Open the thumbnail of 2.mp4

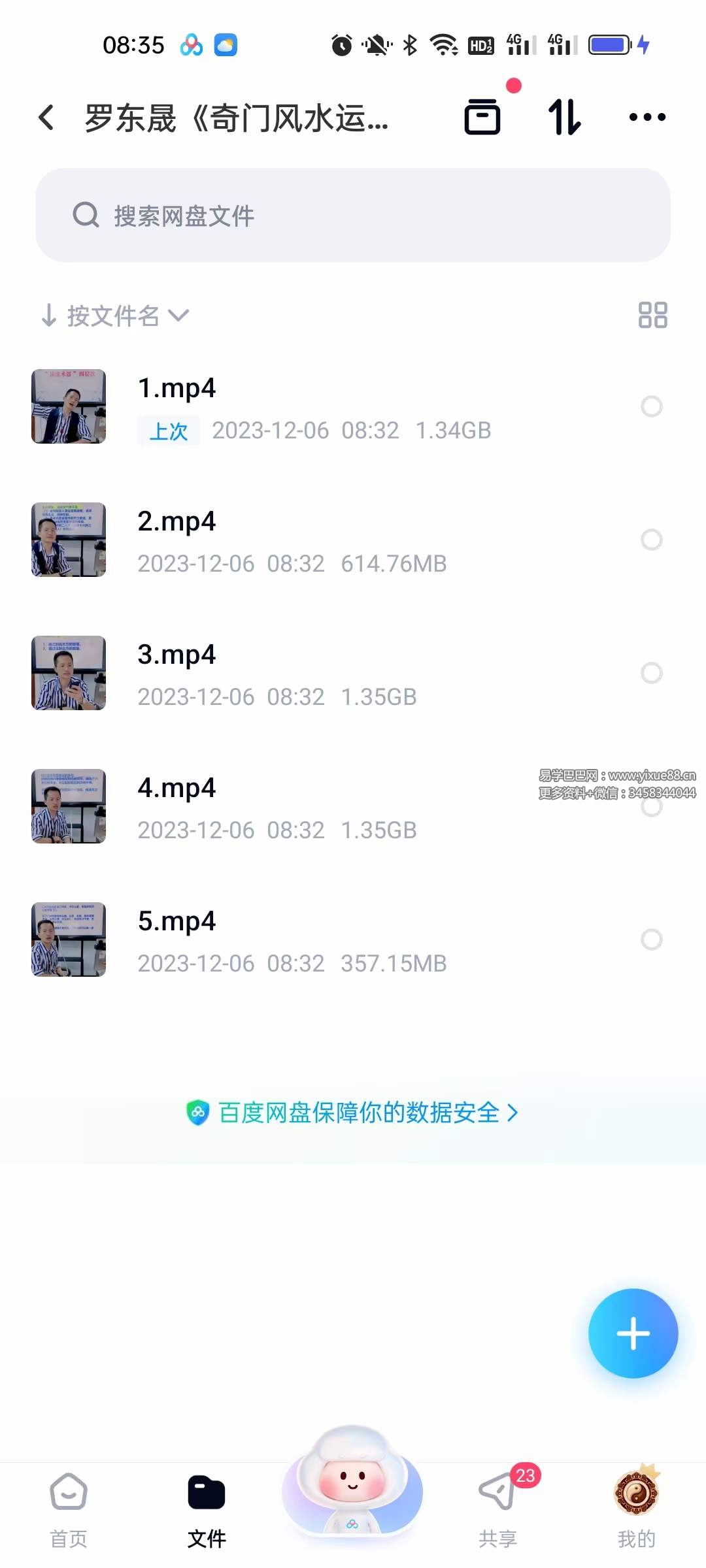68,540
